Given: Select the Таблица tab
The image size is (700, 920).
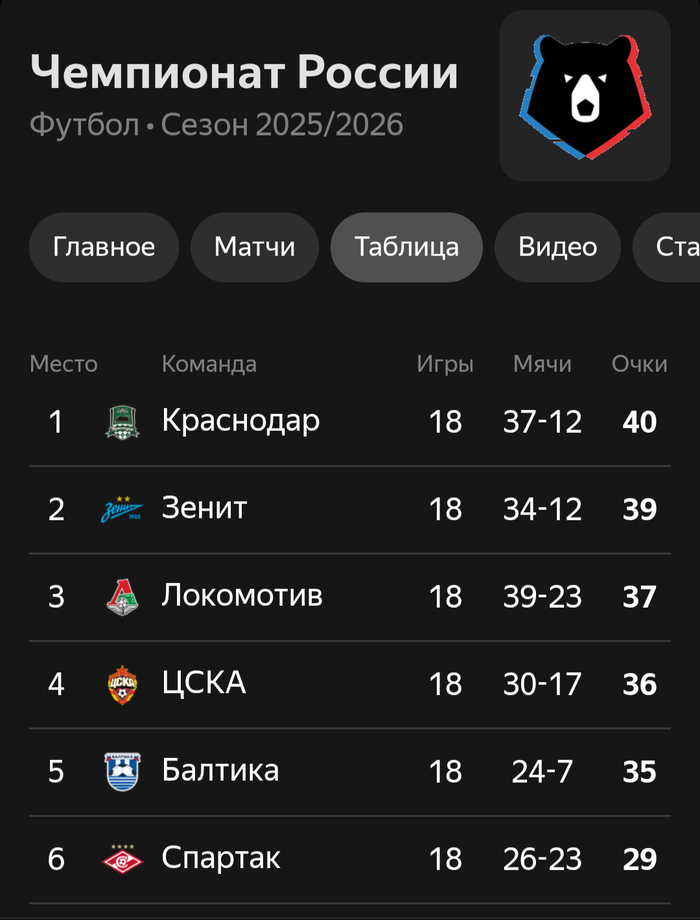Looking at the screenshot, I should tap(406, 247).
